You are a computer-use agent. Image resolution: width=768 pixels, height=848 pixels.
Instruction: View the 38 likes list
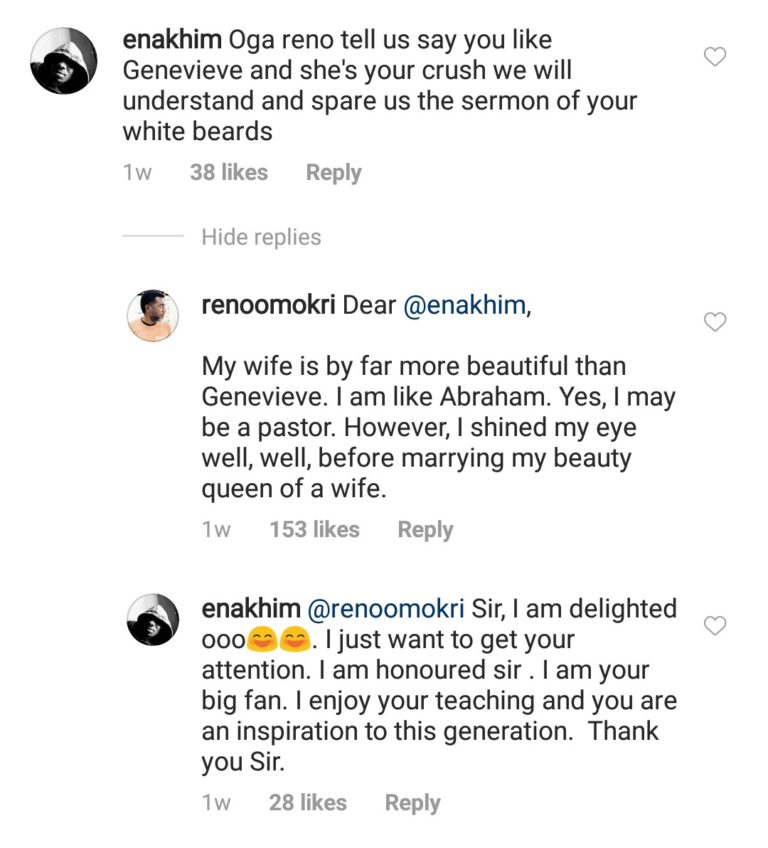tap(229, 173)
